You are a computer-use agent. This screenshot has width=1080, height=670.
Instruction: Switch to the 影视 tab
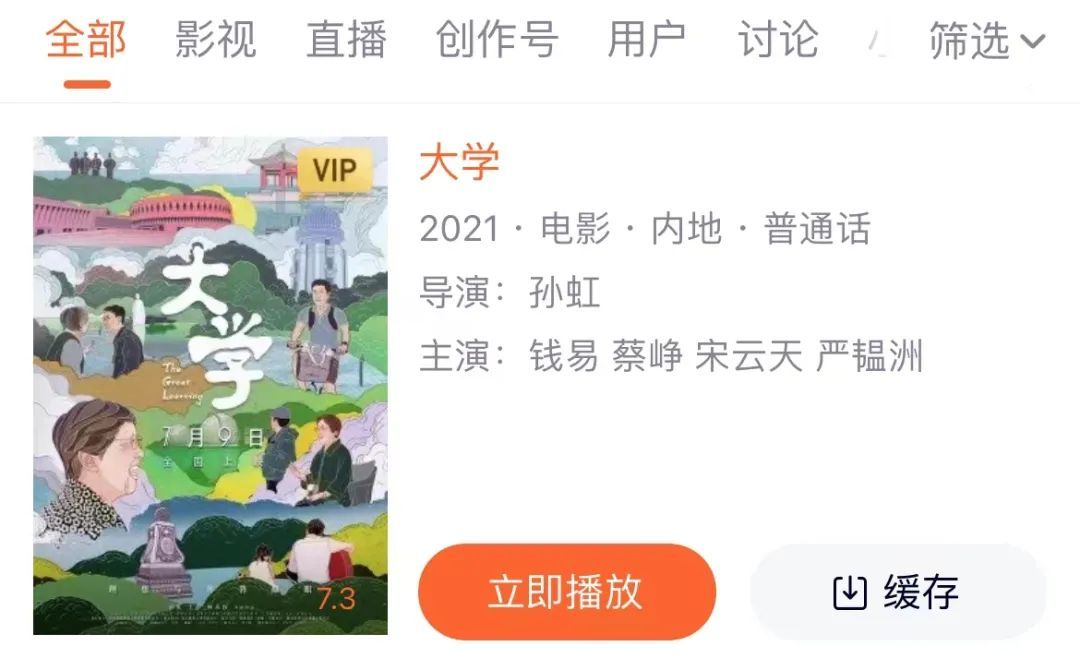point(216,41)
